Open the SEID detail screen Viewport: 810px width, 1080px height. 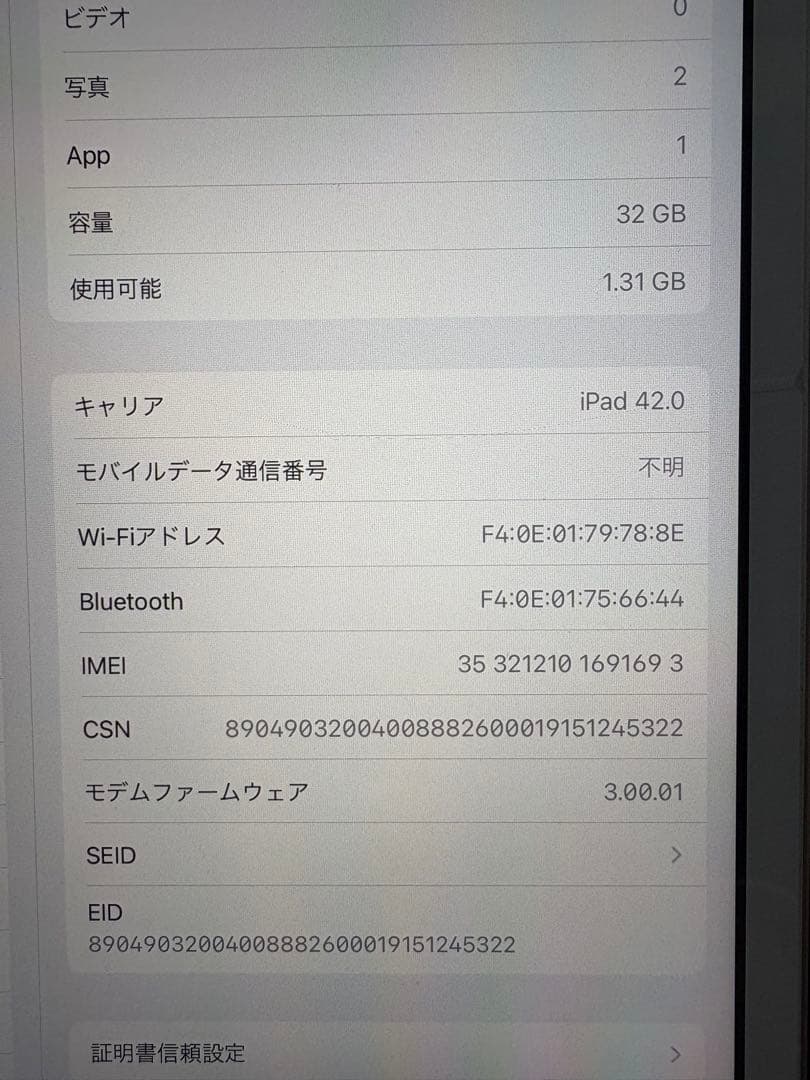pos(380,856)
